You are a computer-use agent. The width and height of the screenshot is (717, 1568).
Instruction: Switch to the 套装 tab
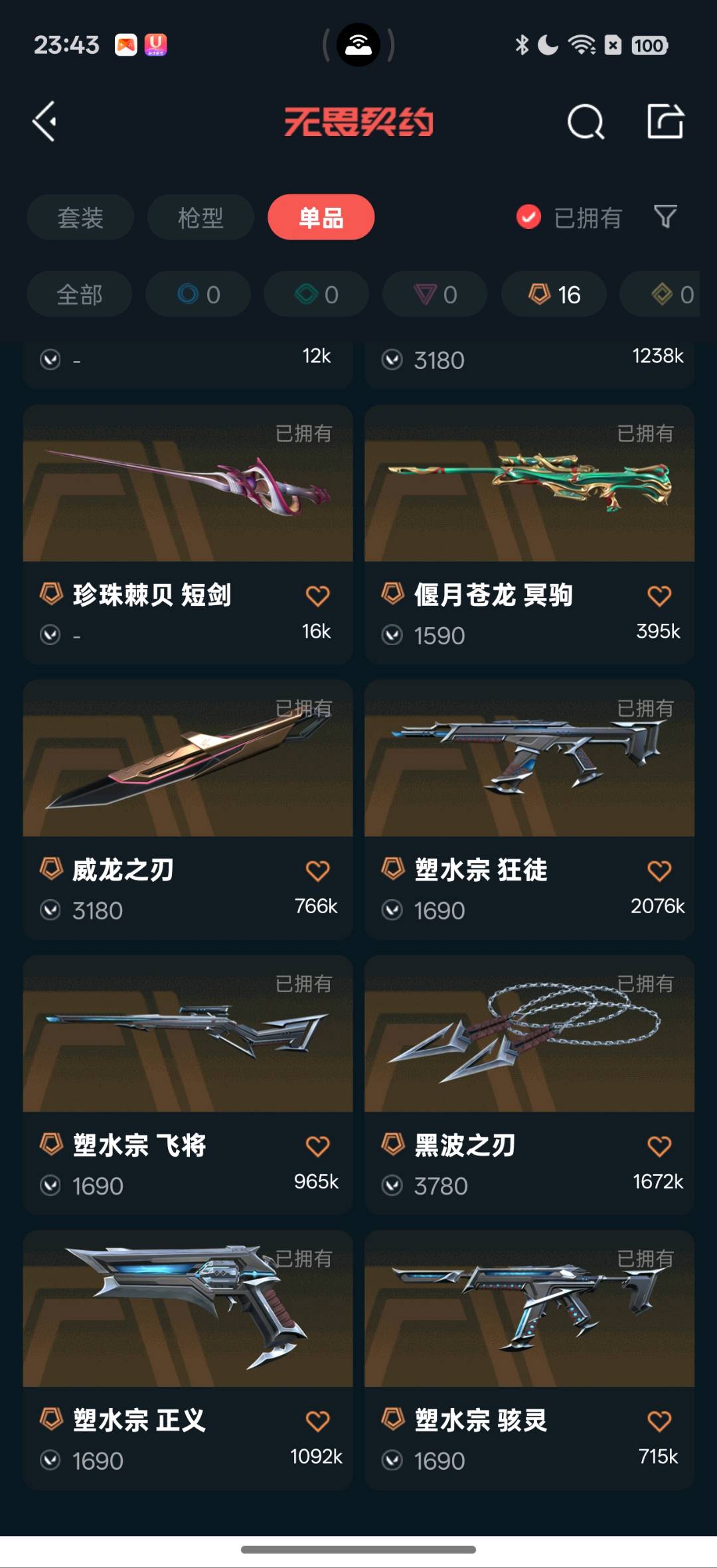pos(80,217)
